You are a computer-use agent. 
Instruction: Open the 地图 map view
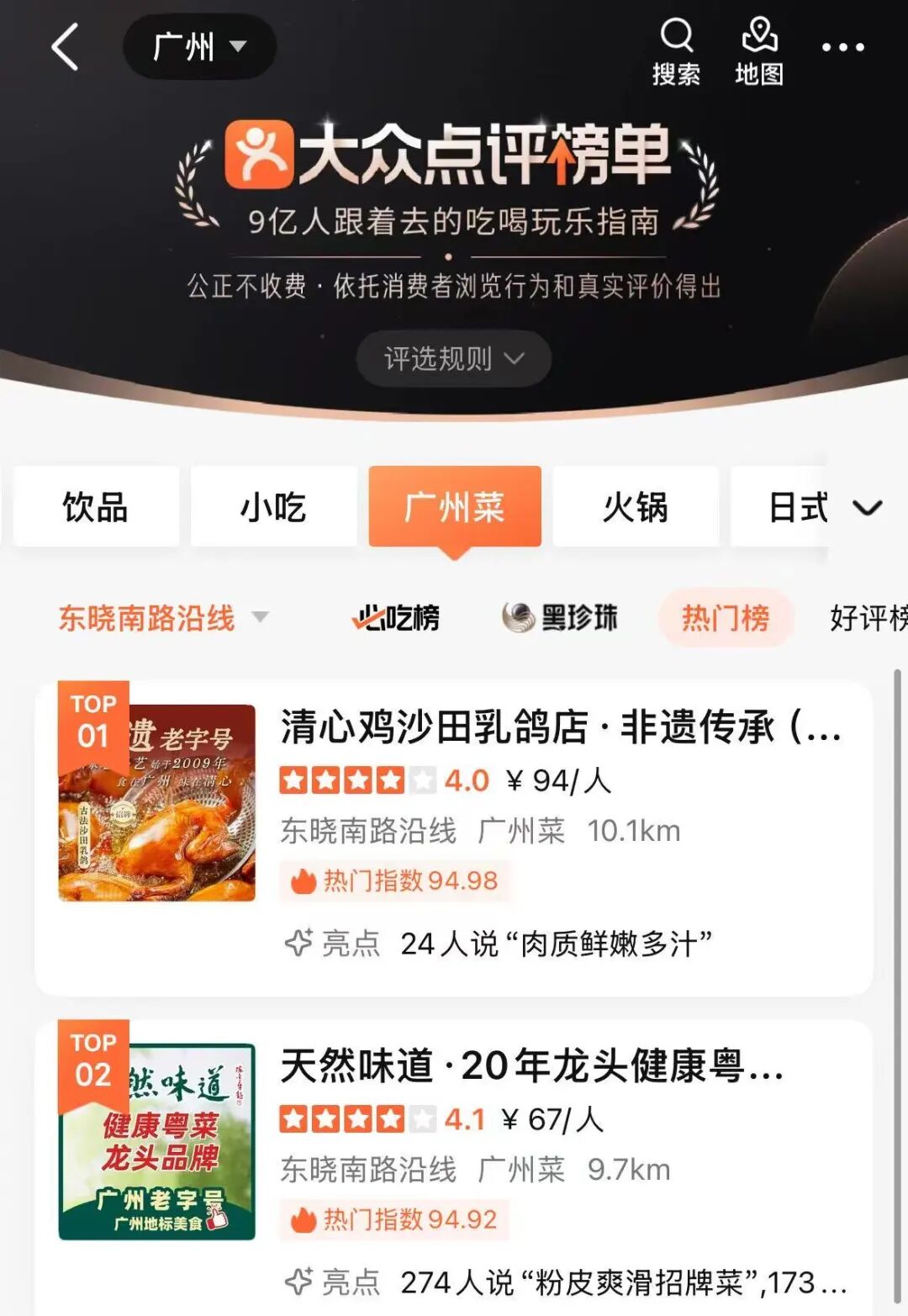[x=759, y=52]
